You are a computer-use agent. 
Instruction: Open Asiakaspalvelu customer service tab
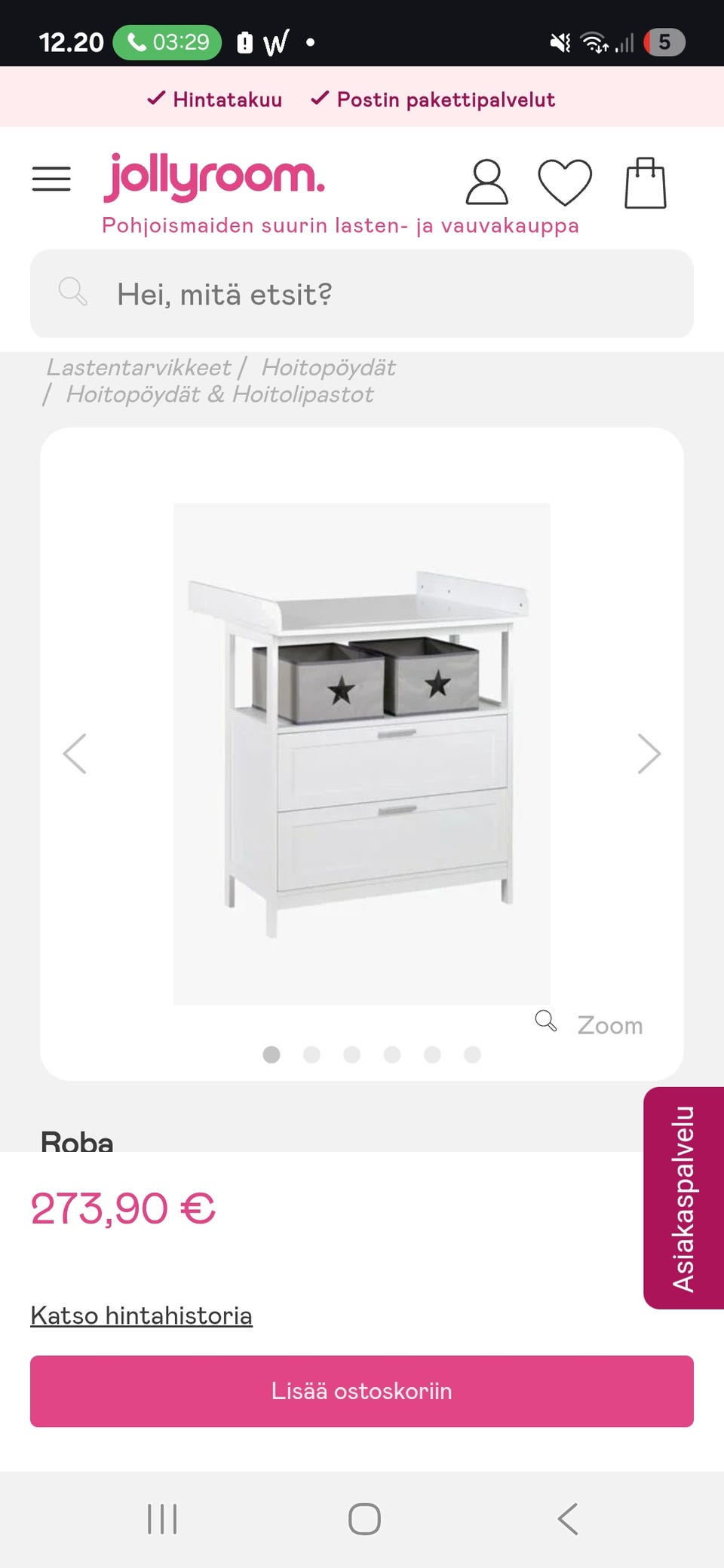tap(683, 1198)
